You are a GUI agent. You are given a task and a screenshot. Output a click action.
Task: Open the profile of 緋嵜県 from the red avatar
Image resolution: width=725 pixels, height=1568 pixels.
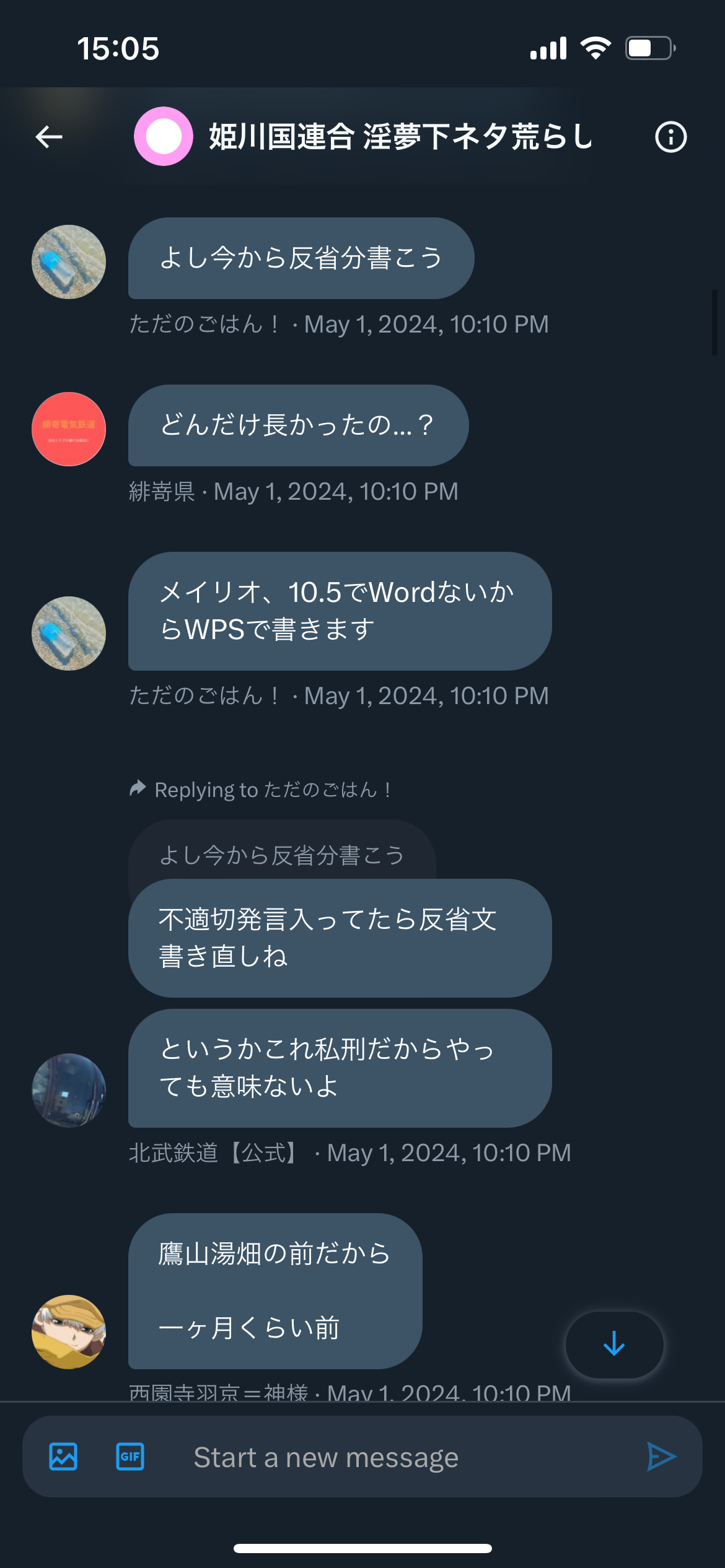tap(69, 429)
